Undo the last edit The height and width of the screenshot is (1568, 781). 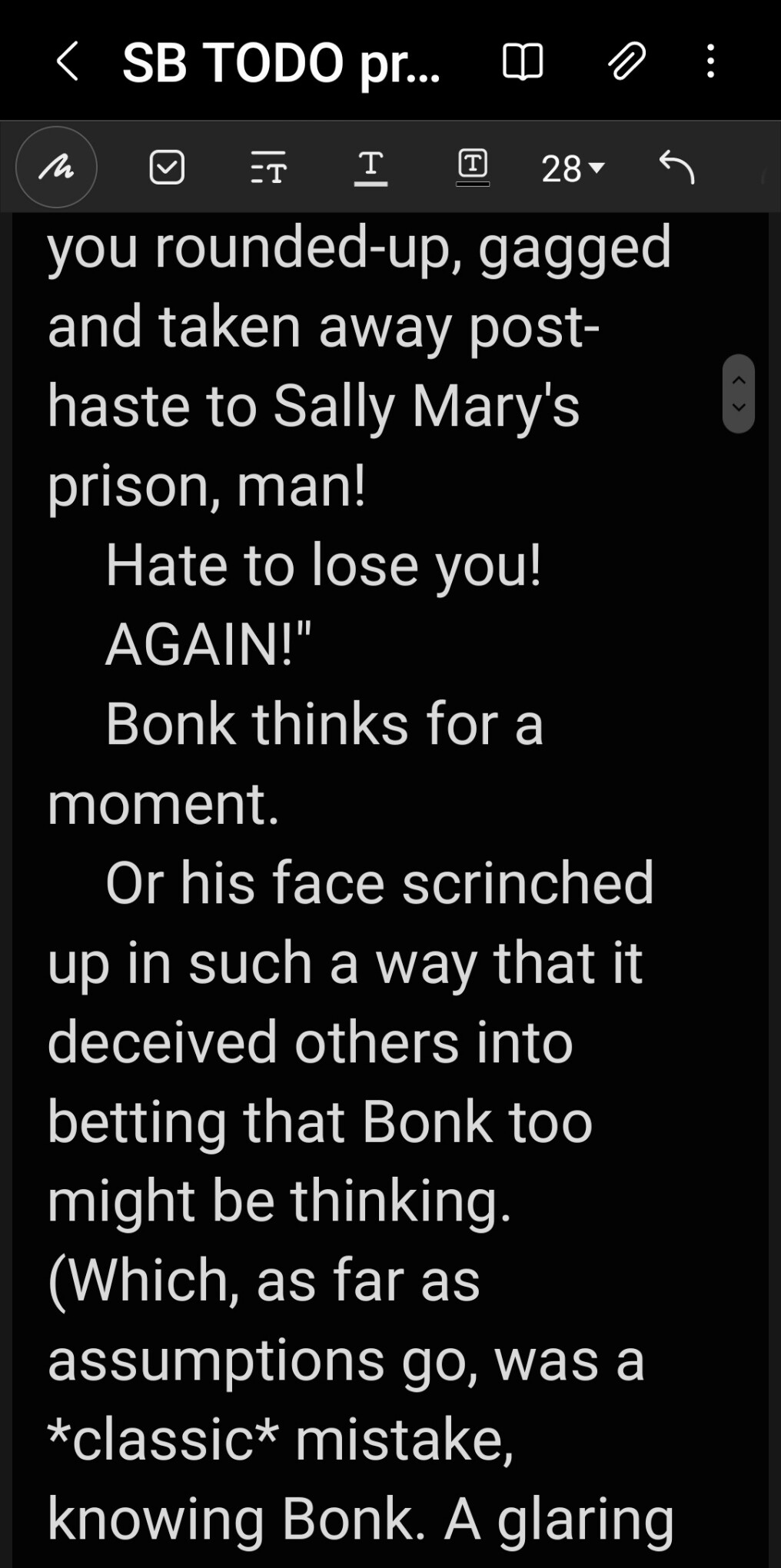point(676,167)
